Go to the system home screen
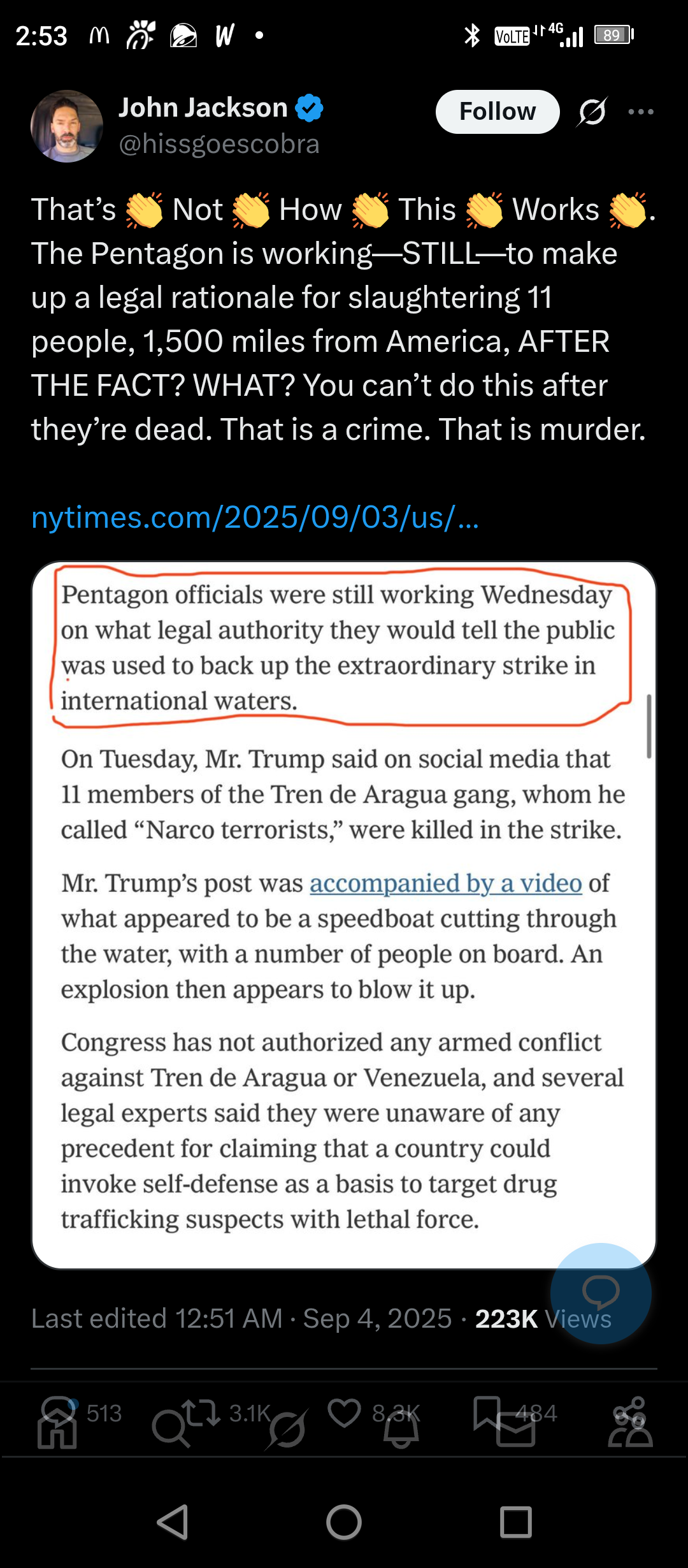Viewport: 688px width, 1568px height. point(344,1522)
